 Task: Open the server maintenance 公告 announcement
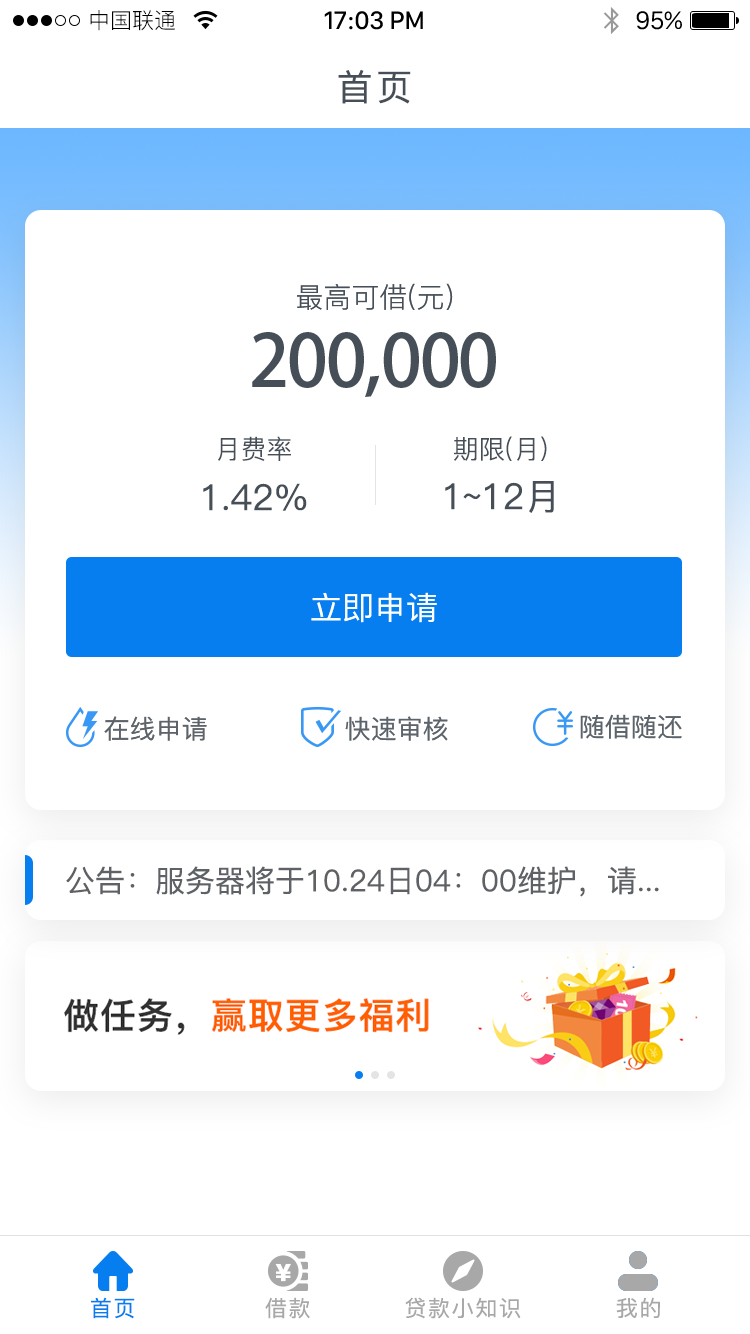pos(374,880)
